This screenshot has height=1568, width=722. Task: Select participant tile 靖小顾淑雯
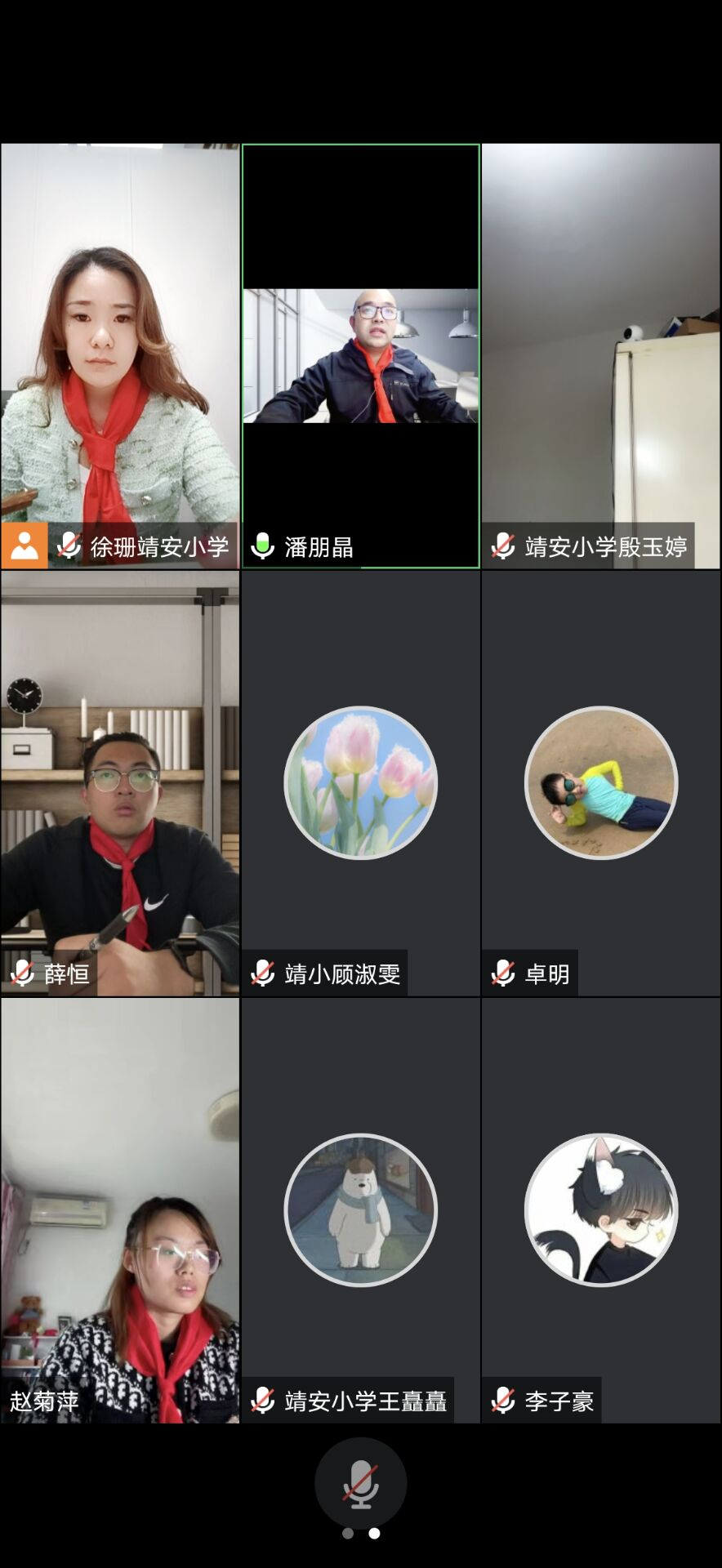[x=360, y=782]
